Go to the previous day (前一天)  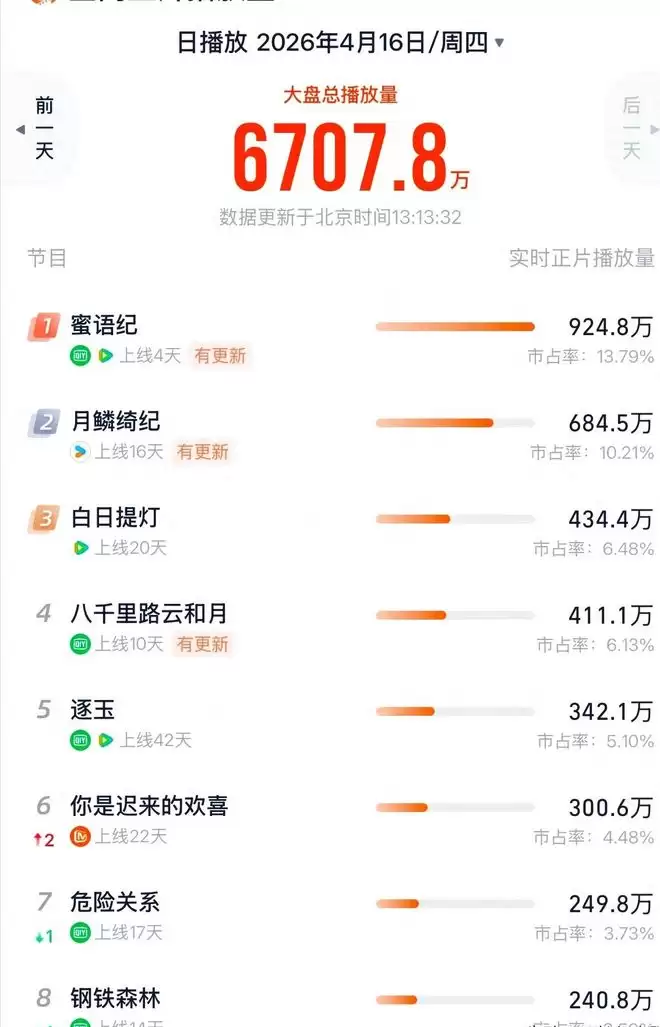(x=40, y=129)
